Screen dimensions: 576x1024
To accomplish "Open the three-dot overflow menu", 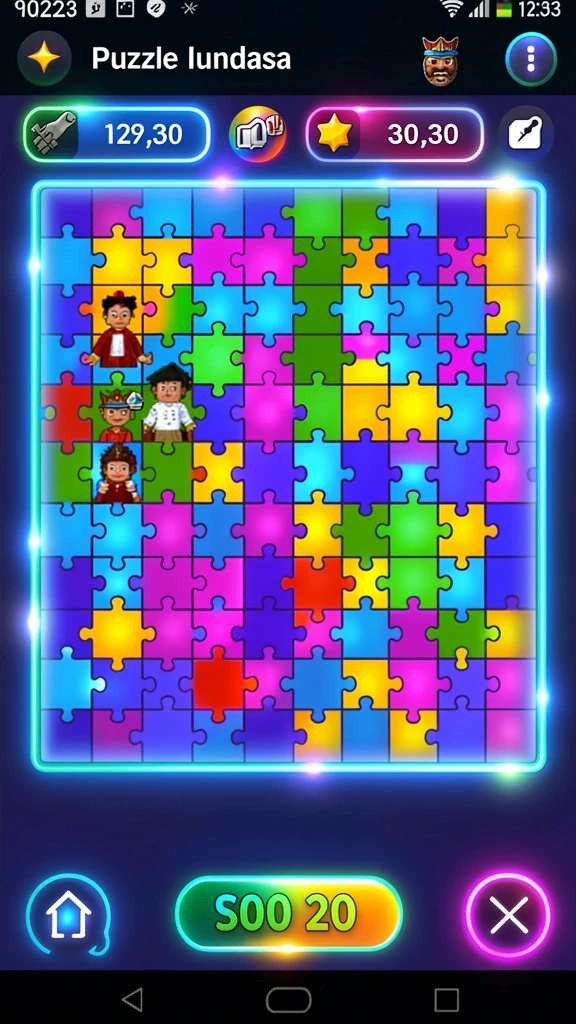I will (x=531, y=59).
